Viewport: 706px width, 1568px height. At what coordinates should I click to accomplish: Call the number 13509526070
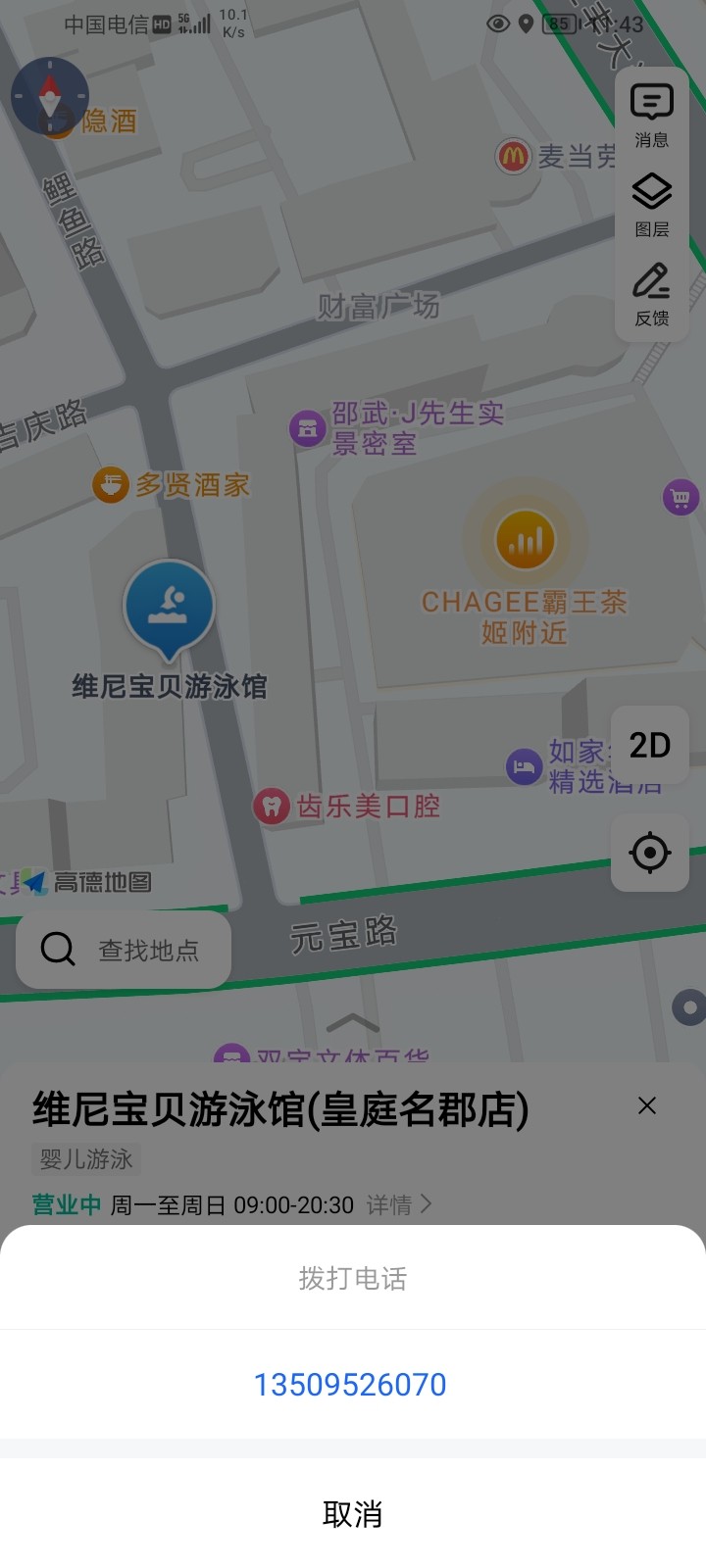coord(350,1384)
